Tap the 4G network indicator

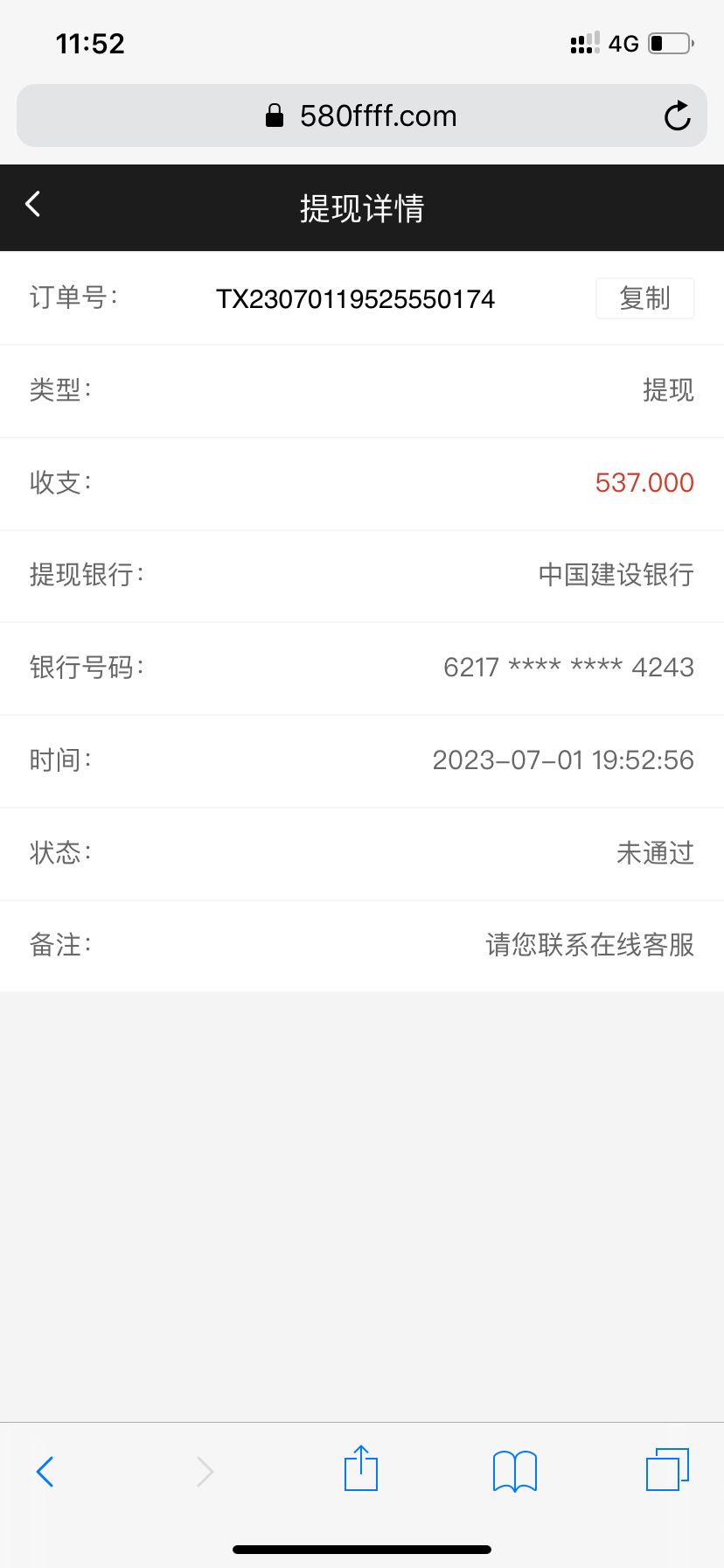623,43
